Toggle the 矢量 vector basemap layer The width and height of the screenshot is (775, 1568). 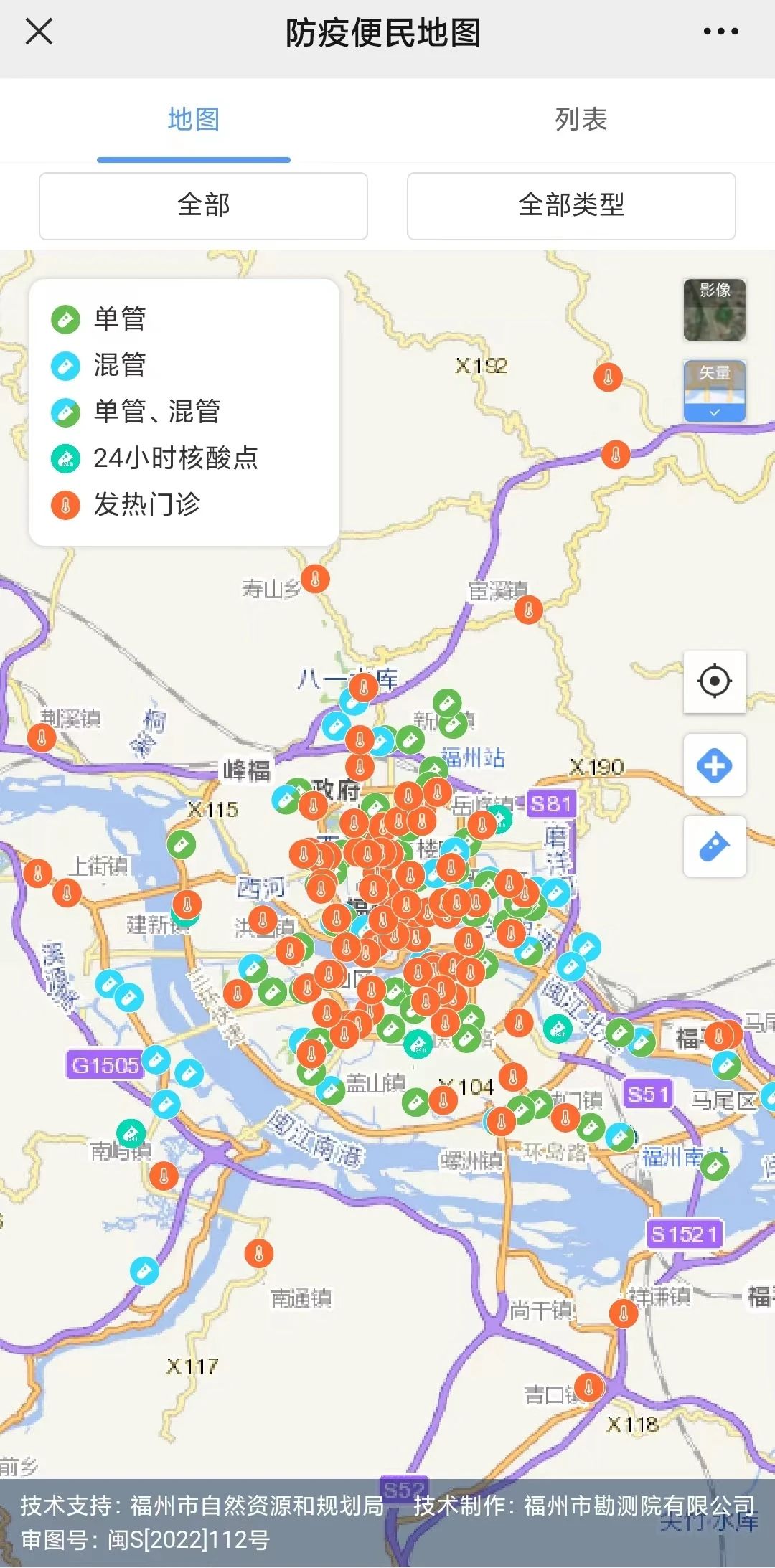click(x=714, y=387)
